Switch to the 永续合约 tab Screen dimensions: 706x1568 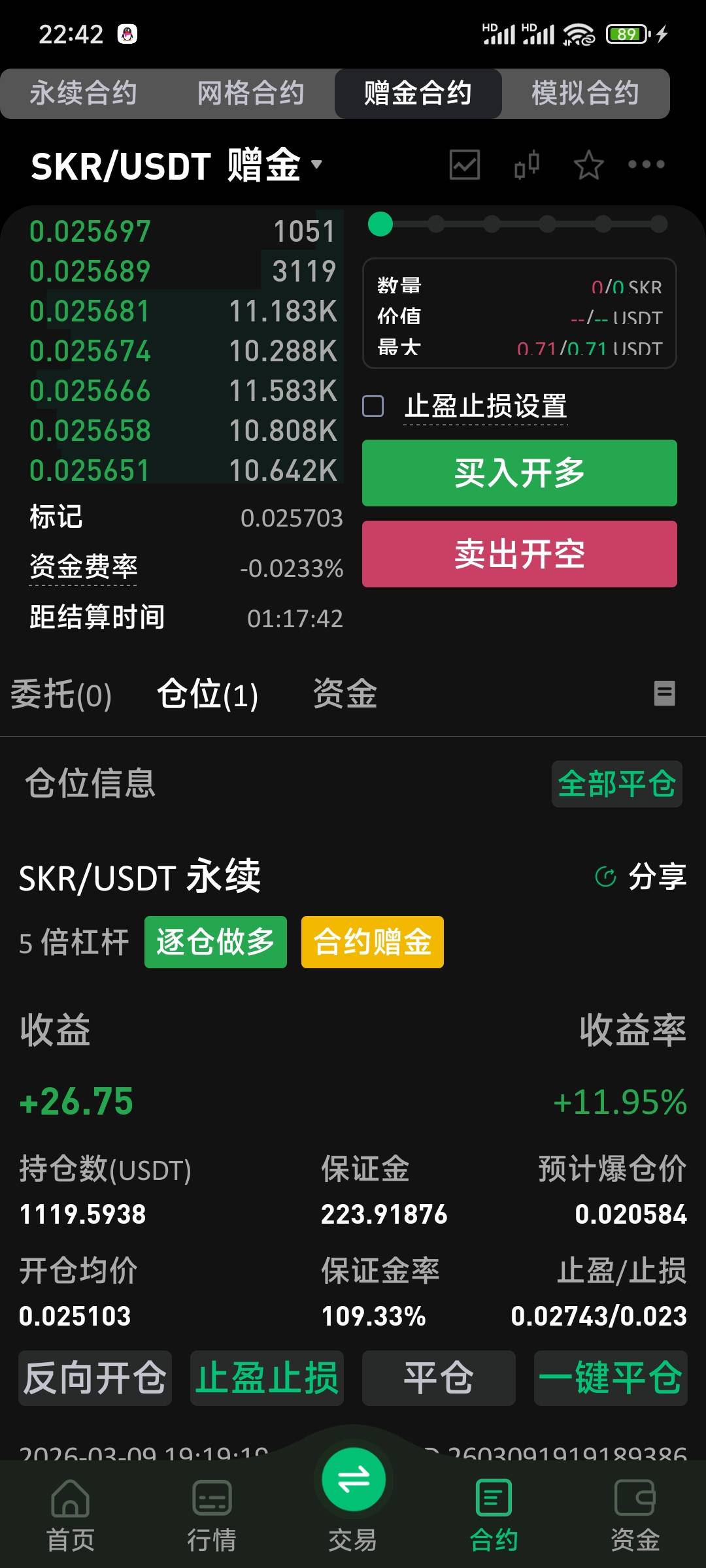click(x=84, y=93)
